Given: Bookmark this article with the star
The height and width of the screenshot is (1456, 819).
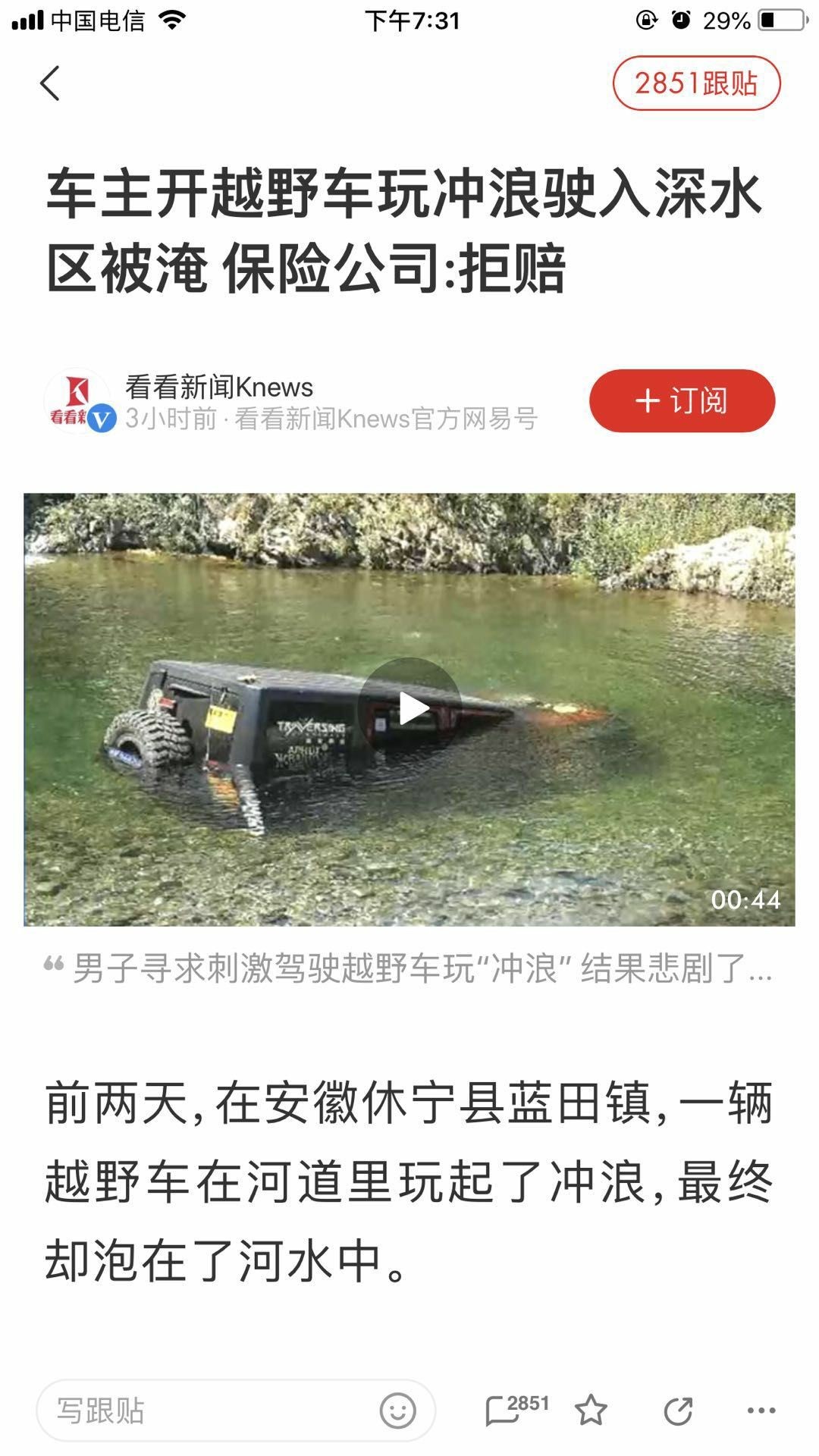Looking at the screenshot, I should (591, 1410).
